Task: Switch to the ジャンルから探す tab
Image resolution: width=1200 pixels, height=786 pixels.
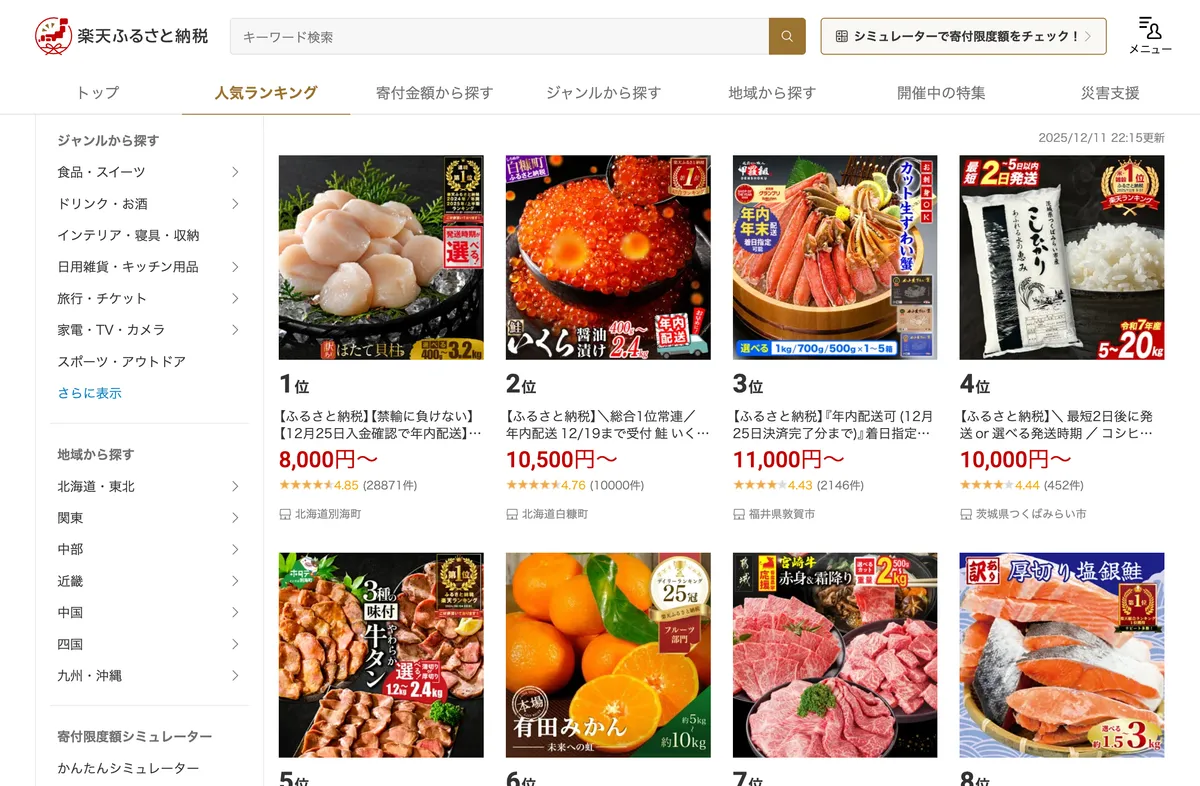Action: (x=603, y=93)
